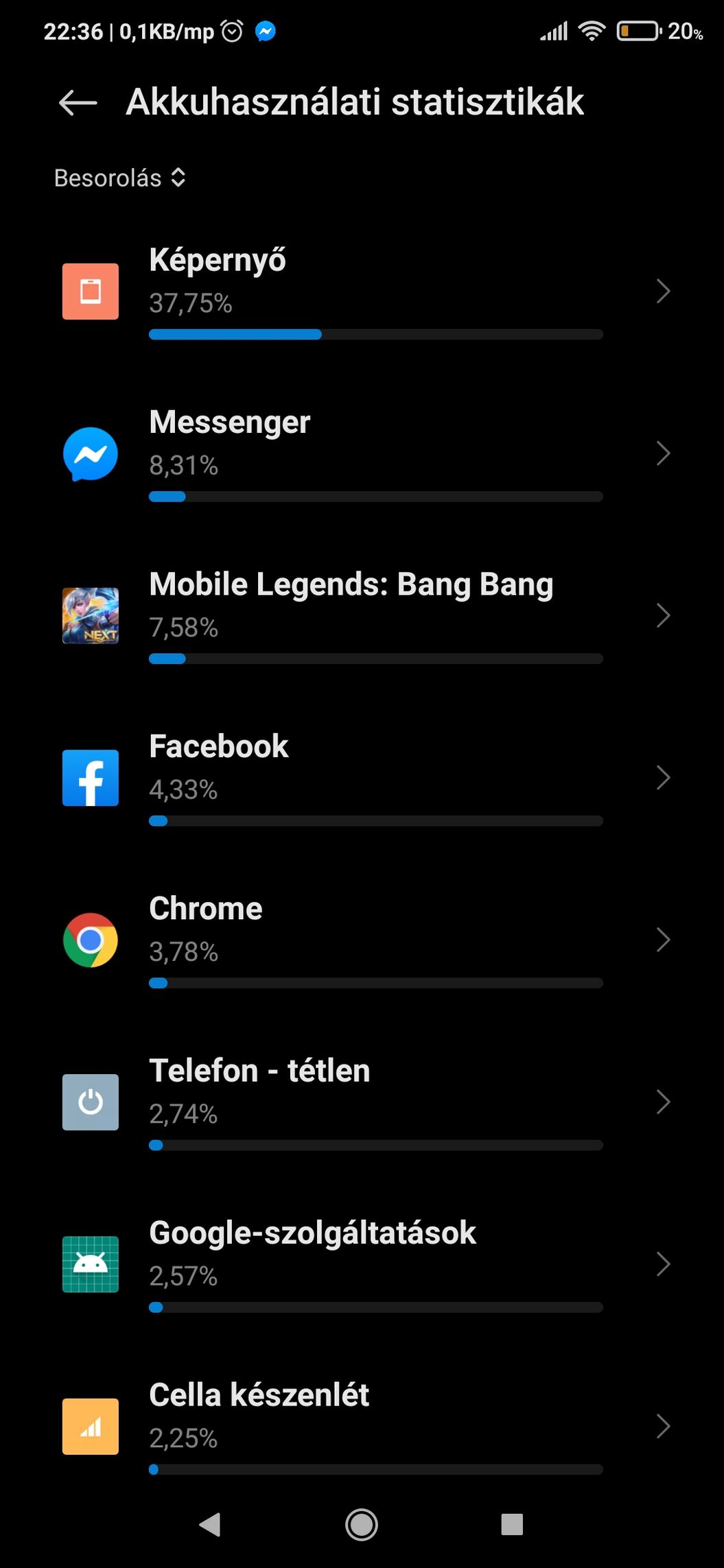Open Google-szolgáltatások battery usage

pyautogui.click(x=362, y=1264)
